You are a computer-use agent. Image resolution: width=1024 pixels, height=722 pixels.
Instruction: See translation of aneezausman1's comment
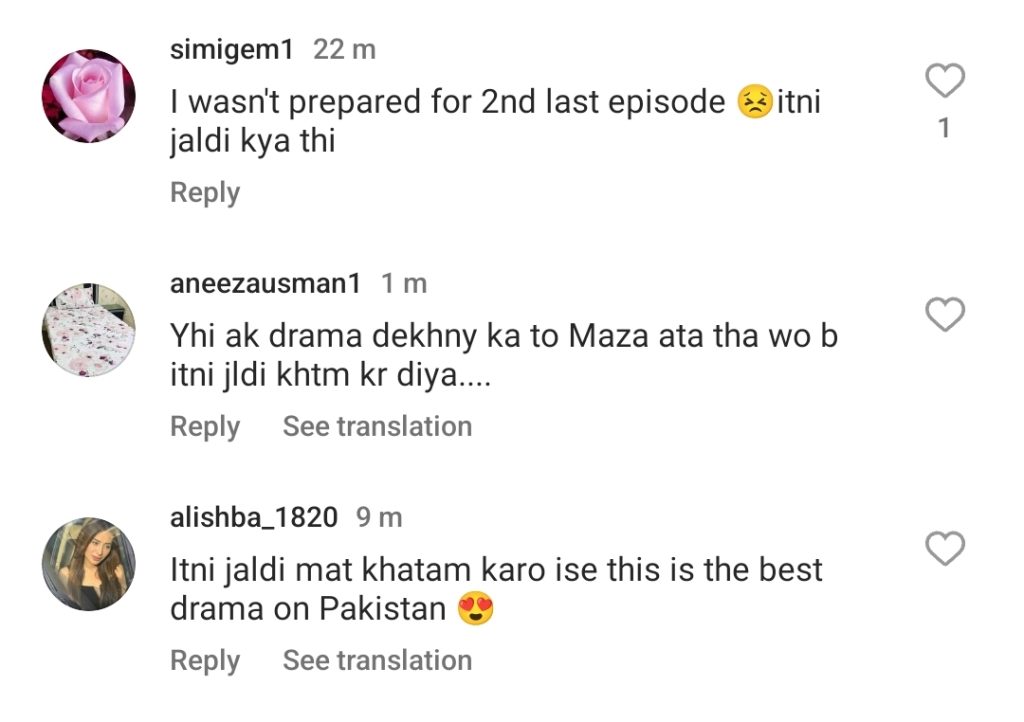pyautogui.click(x=377, y=427)
